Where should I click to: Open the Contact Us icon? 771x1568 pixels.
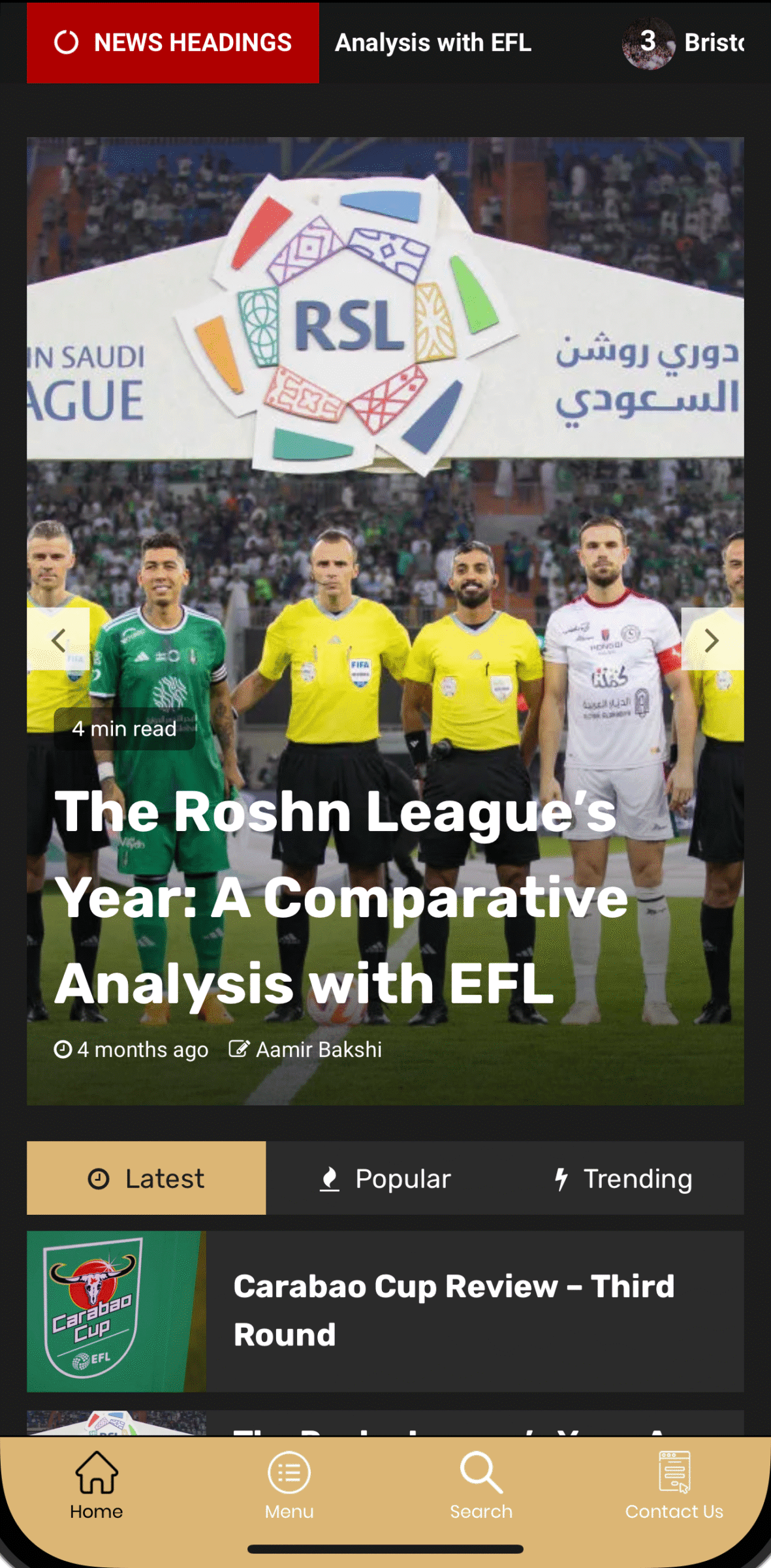(x=673, y=1472)
